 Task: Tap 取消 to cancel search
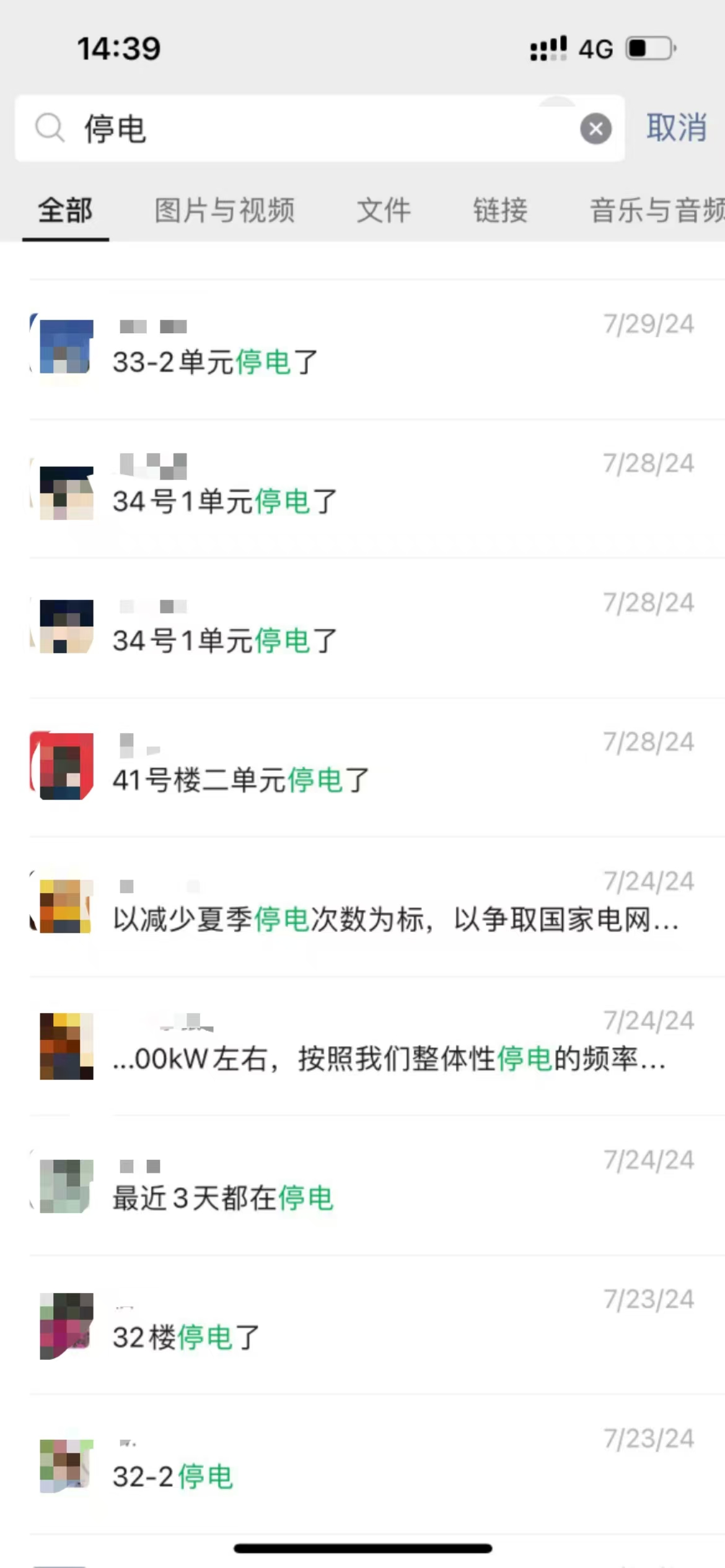[676, 128]
